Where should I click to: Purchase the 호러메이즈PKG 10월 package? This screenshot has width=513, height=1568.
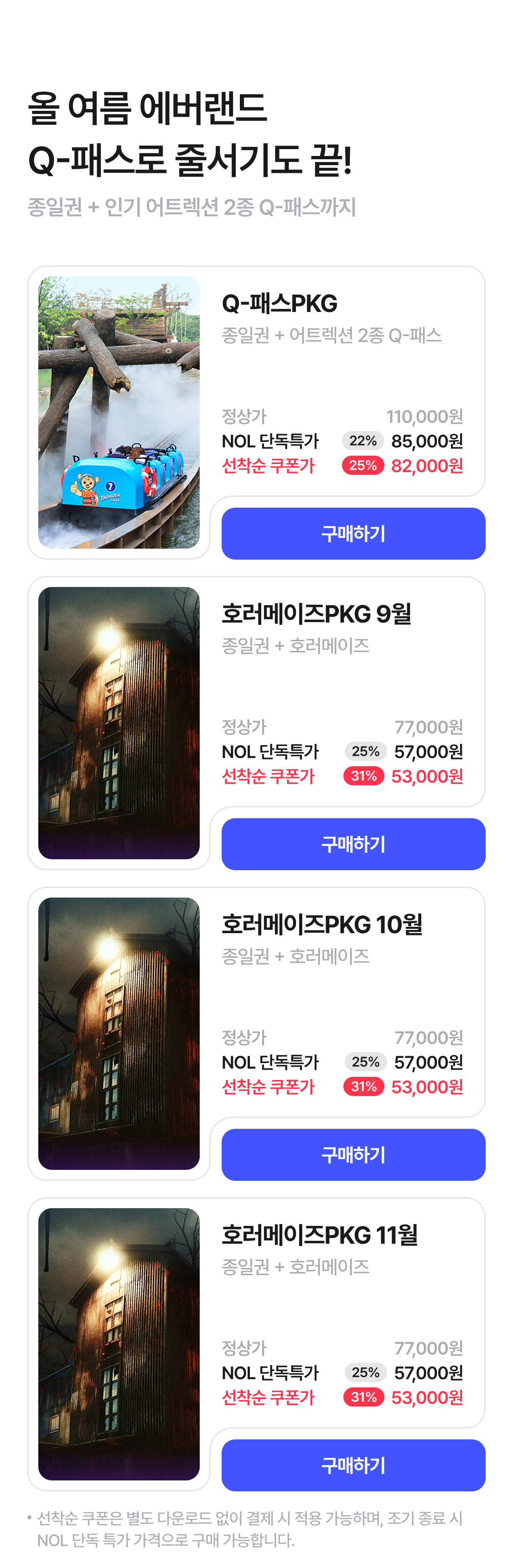point(353,1154)
